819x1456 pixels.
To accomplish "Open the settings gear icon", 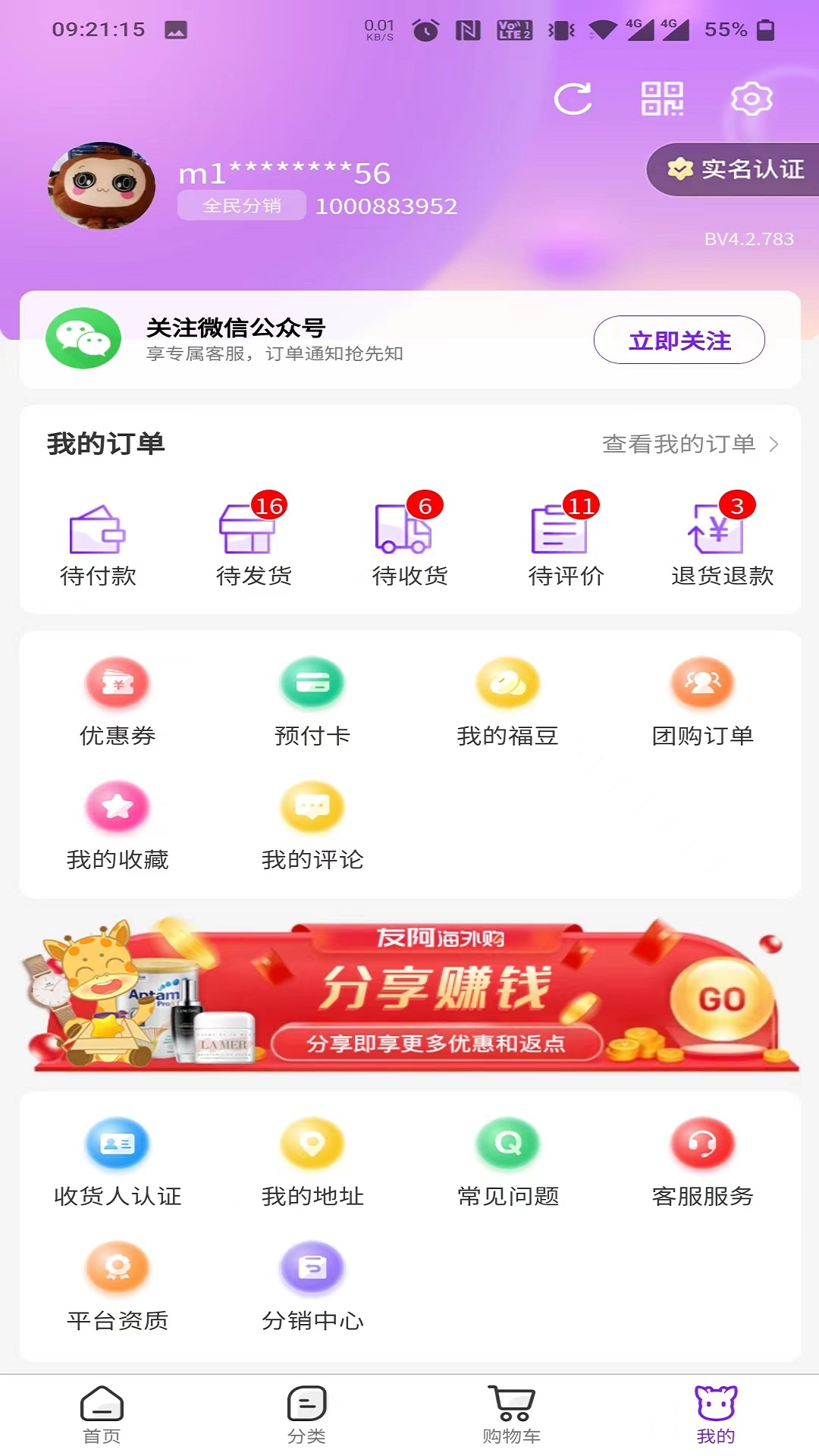I will (751, 99).
